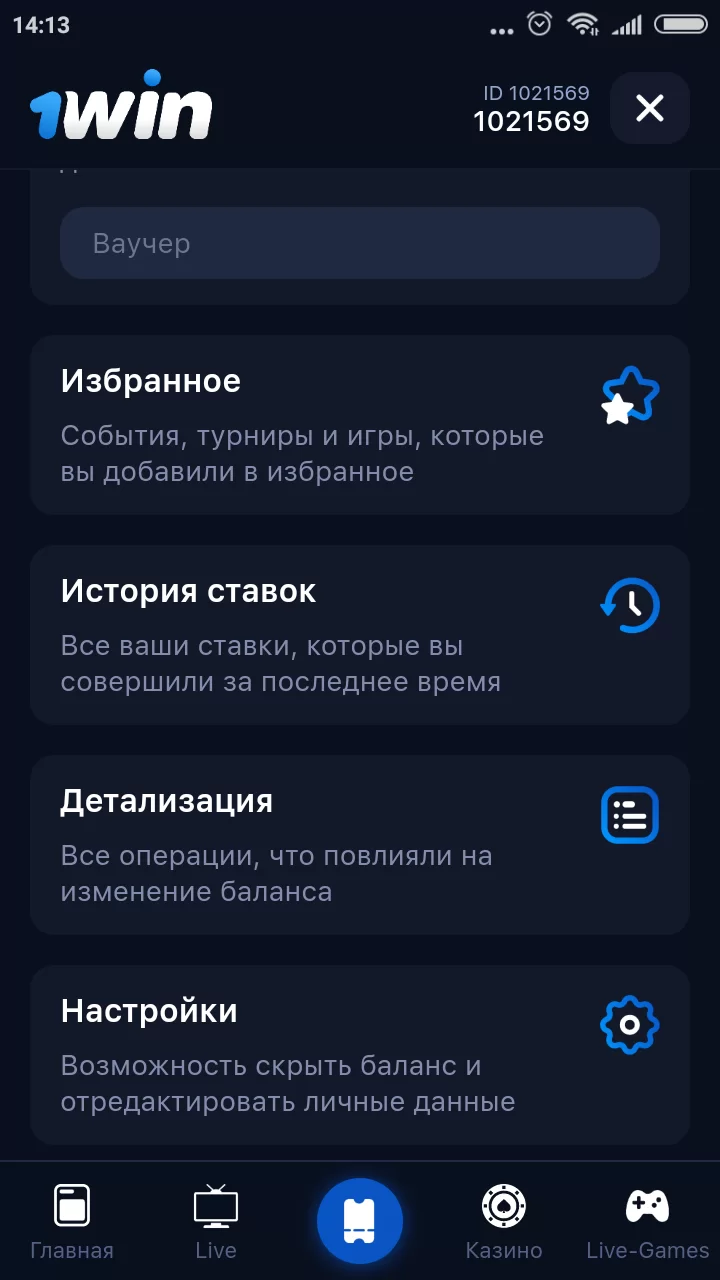720x1280 pixels.
Task: Switch to the Live-Games tab
Action: pos(648,1220)
